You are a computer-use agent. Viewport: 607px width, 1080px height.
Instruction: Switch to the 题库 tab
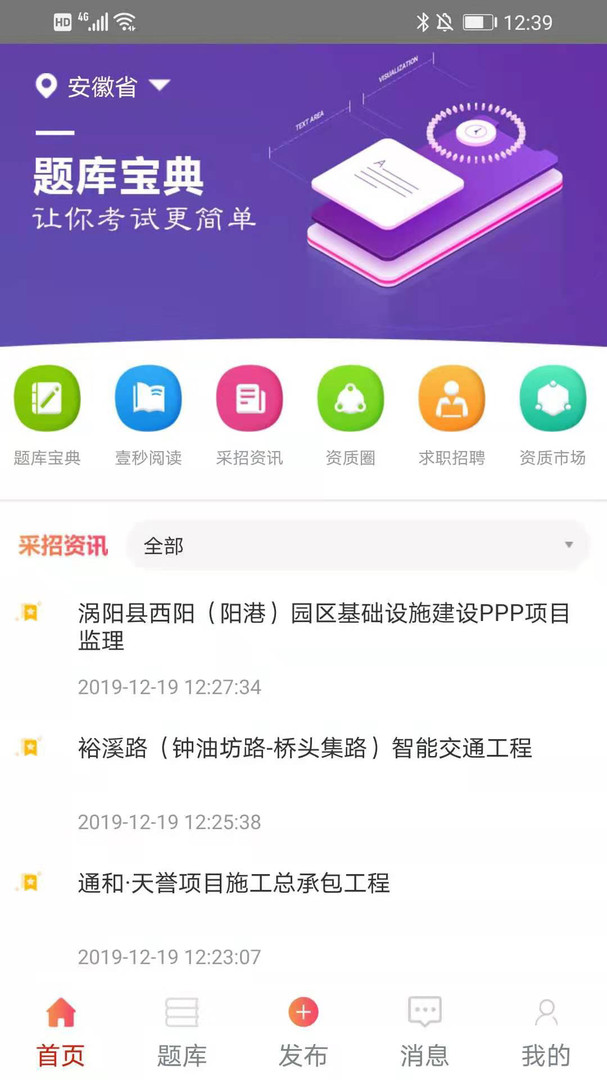182,1032
